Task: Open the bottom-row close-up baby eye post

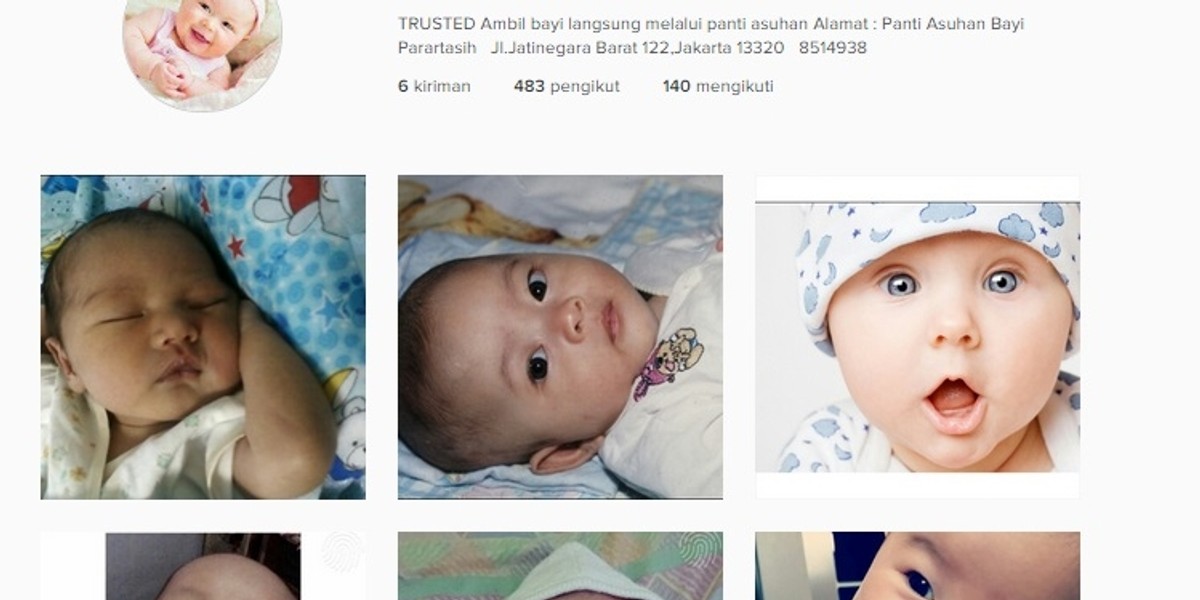Action: click(917, 567)
